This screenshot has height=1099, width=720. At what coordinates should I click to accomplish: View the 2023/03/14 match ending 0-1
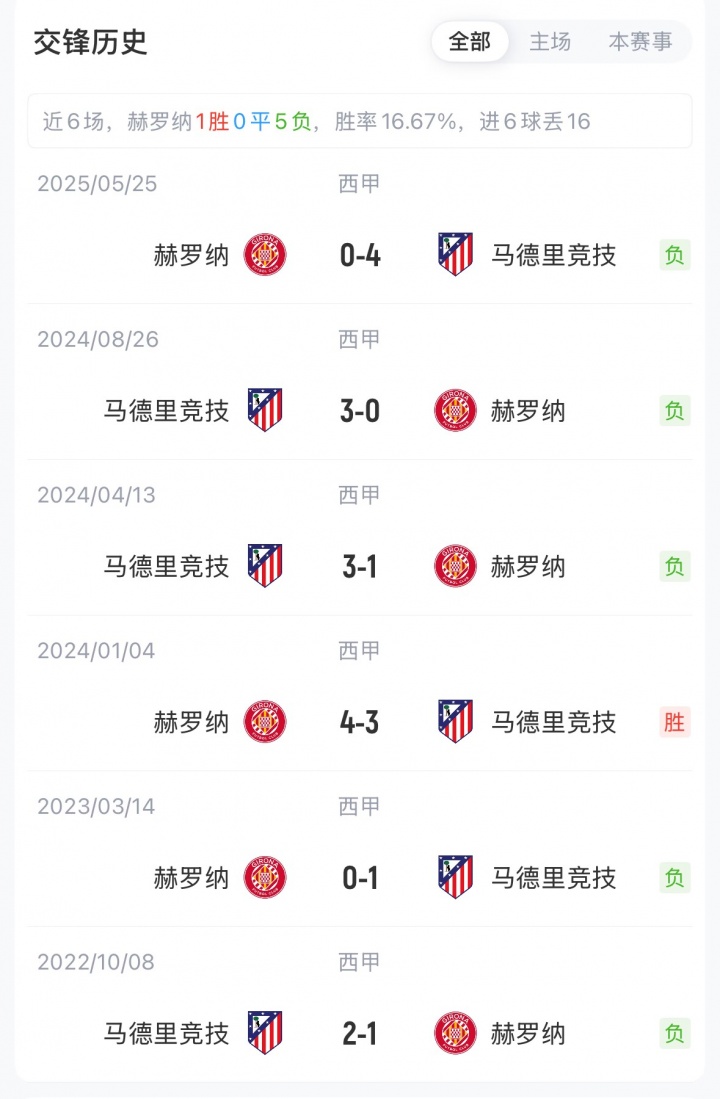pos(360,878)
